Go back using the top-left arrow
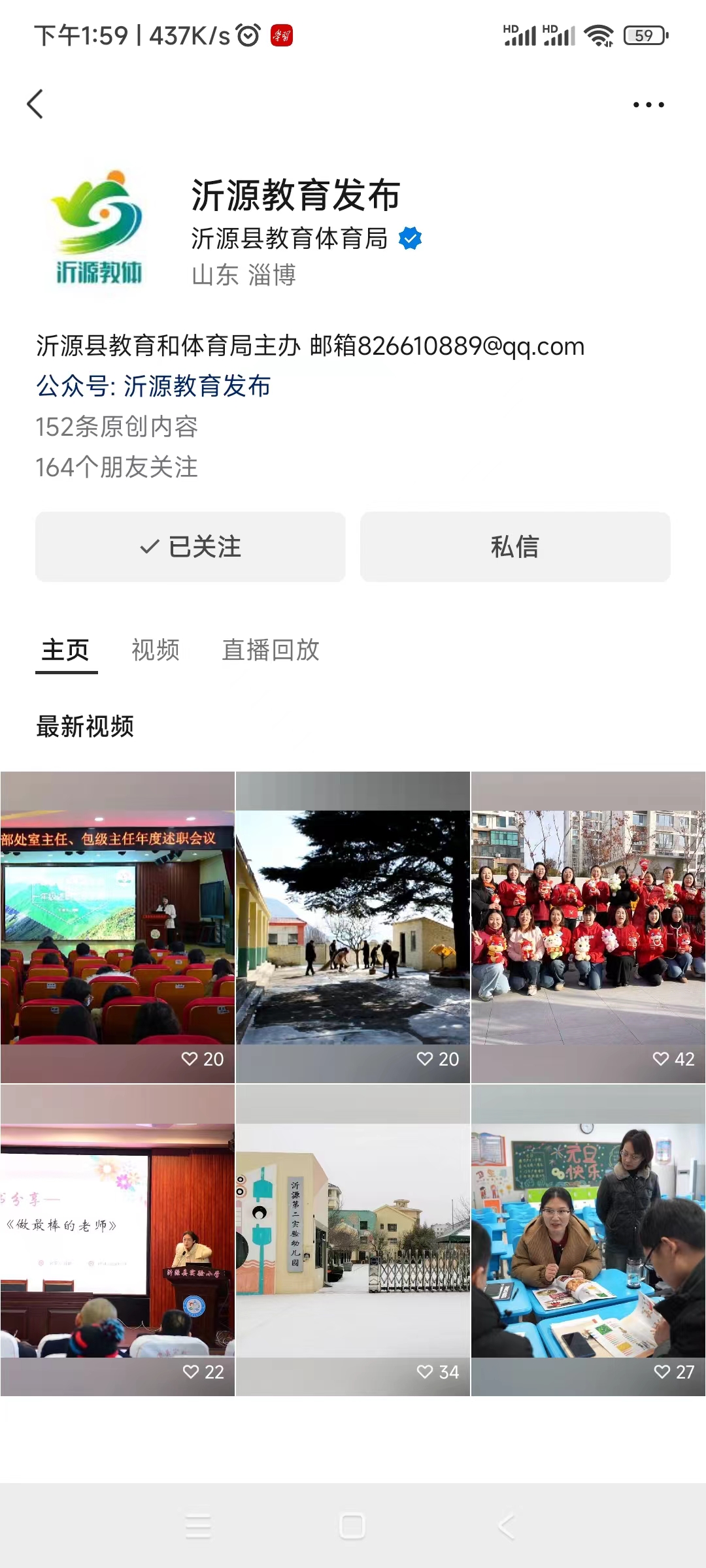This screenshot has height=1568, width=706. 35,105
